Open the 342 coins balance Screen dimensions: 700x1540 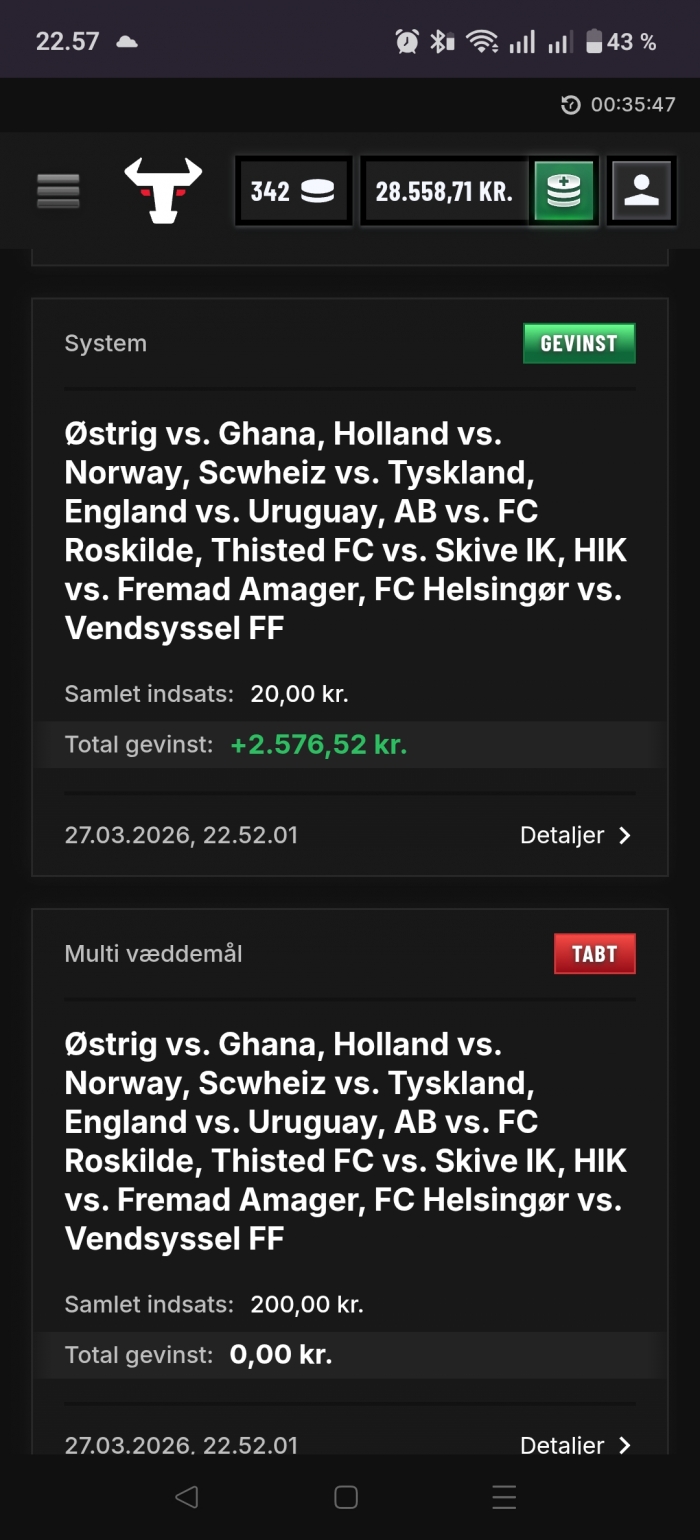pyautogui.click(x=293, y=190)
